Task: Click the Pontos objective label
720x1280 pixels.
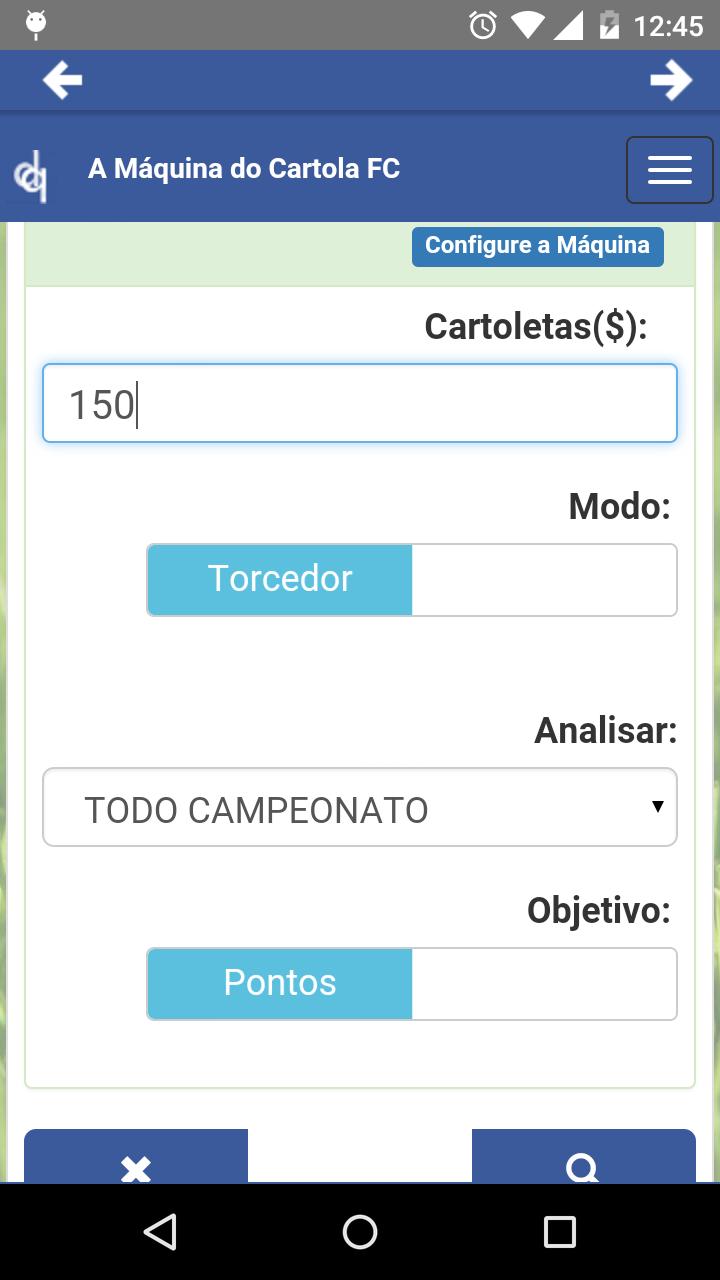Action: coord(280,983)
